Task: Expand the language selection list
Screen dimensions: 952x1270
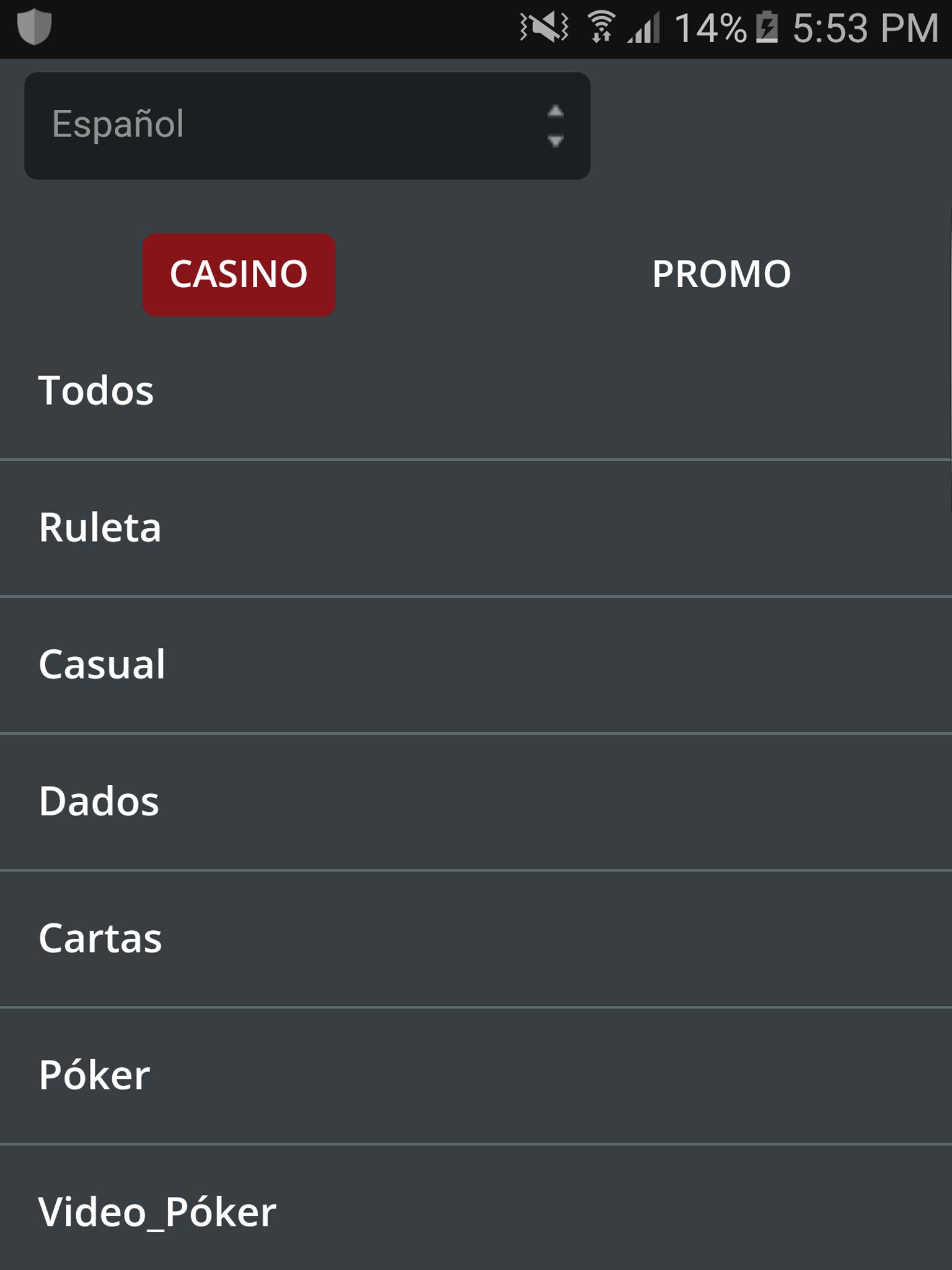Action: coord(307,124)
